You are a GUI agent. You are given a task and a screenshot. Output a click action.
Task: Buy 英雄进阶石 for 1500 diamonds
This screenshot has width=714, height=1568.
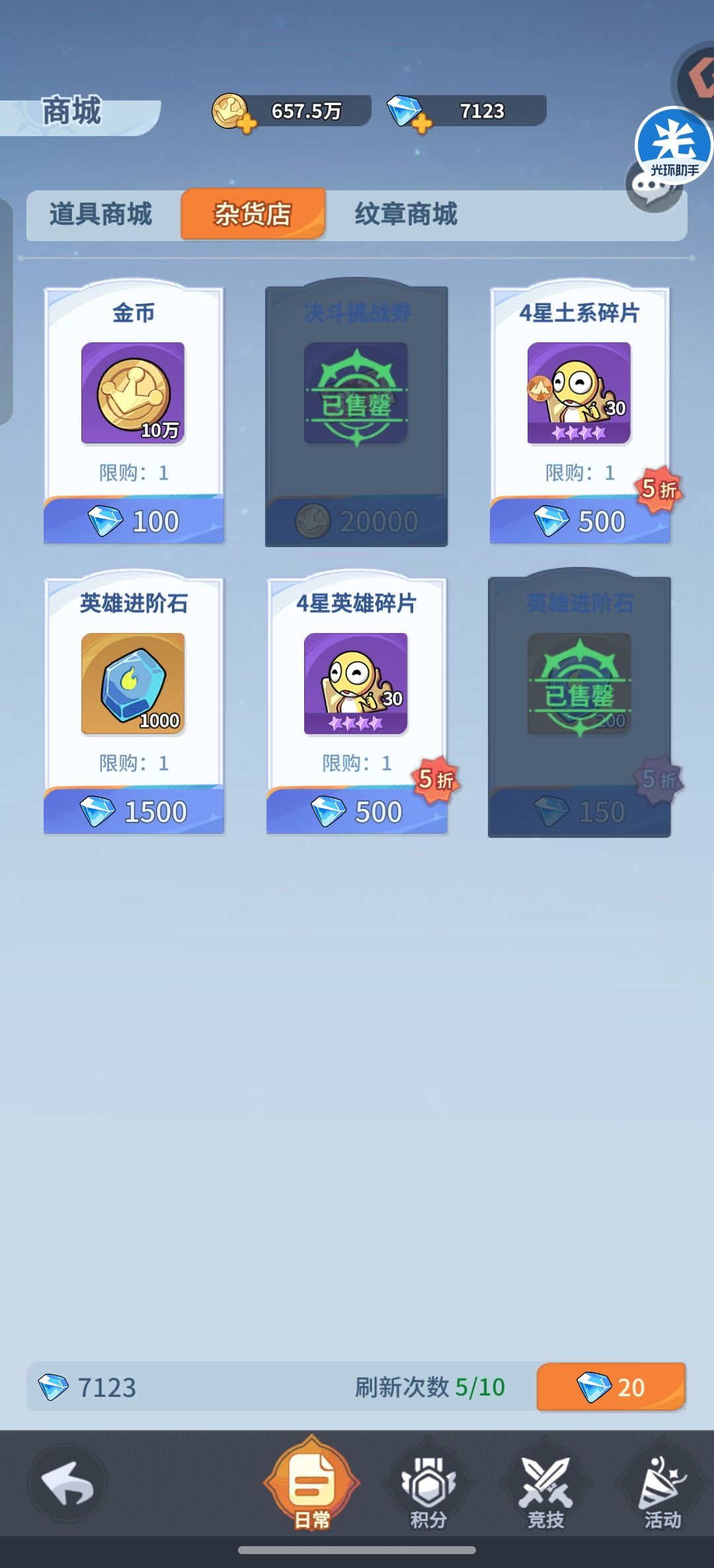coord(133,811)
